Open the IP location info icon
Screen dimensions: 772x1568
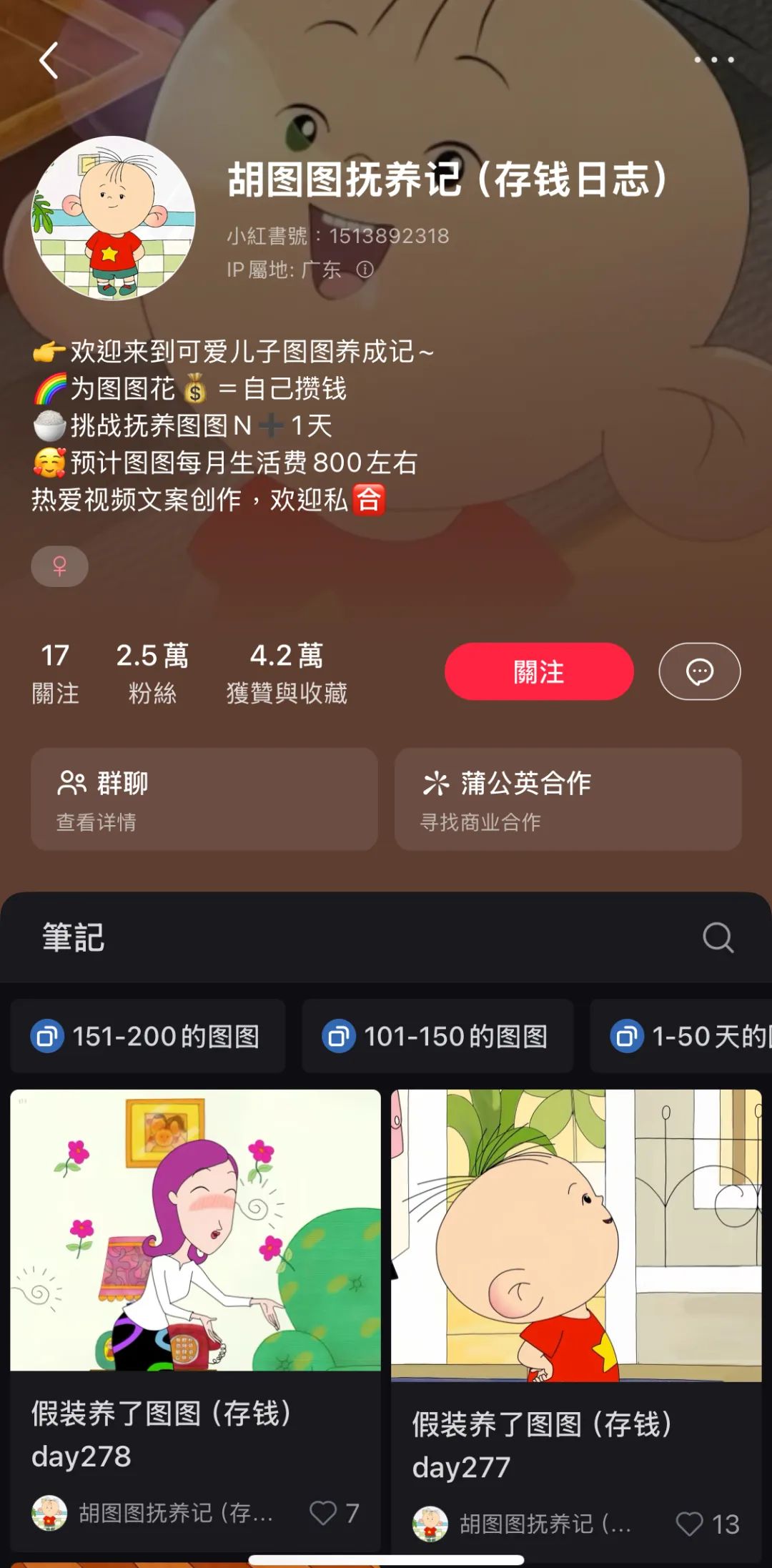pyautogui.click(x=365, y=270)
